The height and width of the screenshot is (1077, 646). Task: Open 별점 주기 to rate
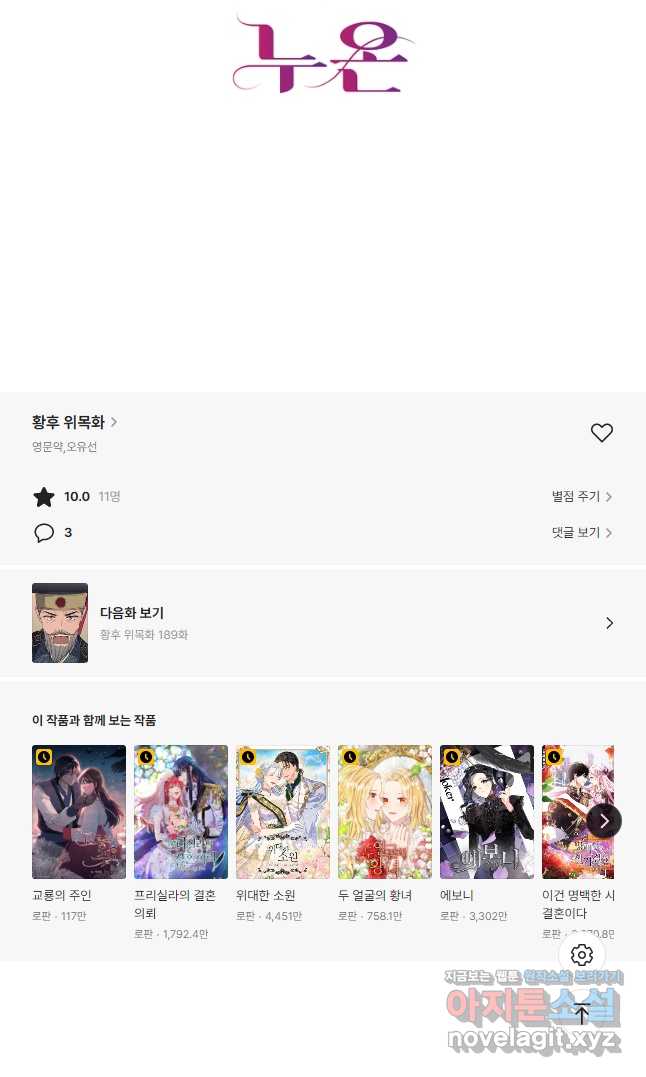pyautogui.click(x=581, y=496)
